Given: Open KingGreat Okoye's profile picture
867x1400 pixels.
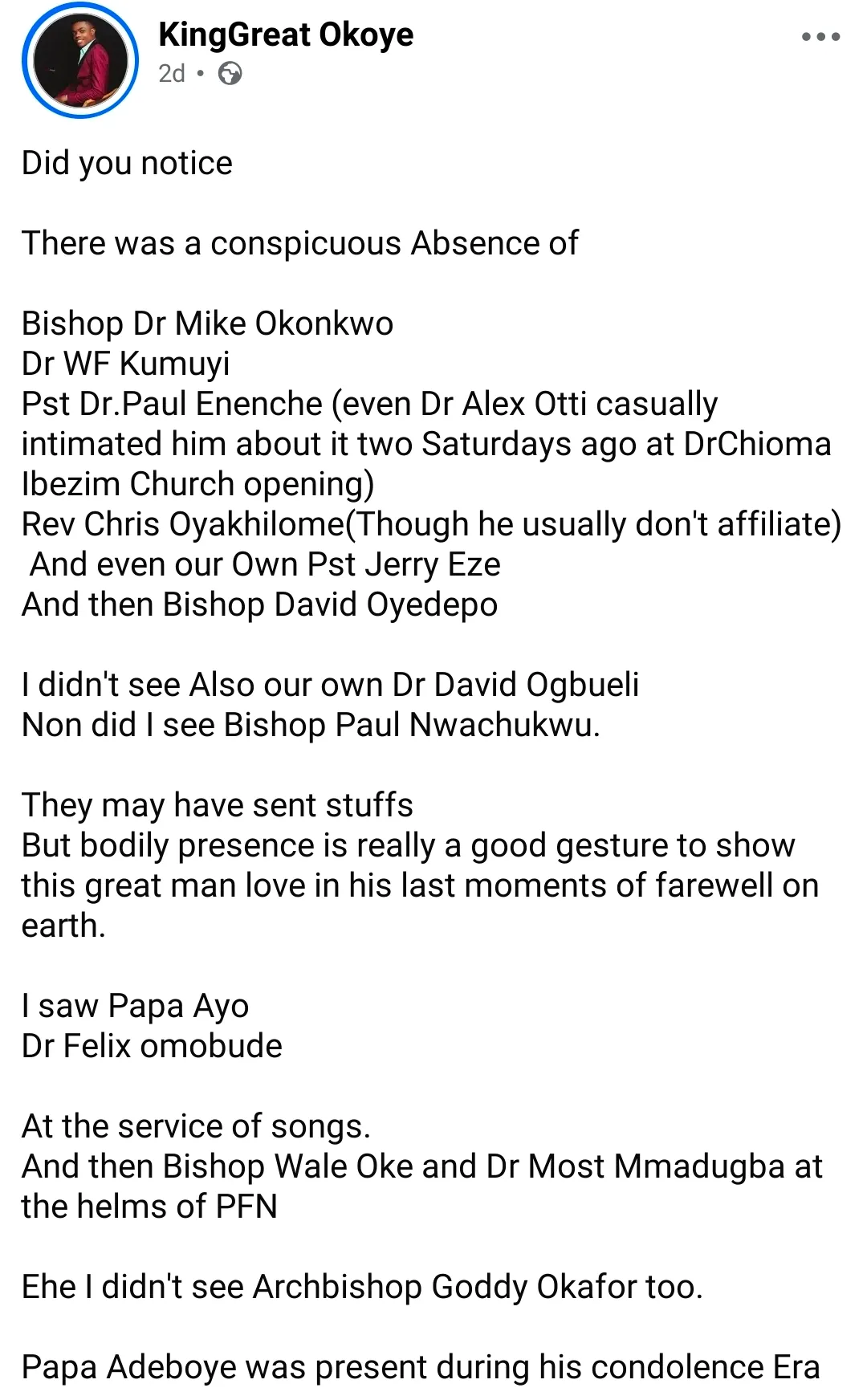Looking at the screenshot, I should (x=79, y=60).
